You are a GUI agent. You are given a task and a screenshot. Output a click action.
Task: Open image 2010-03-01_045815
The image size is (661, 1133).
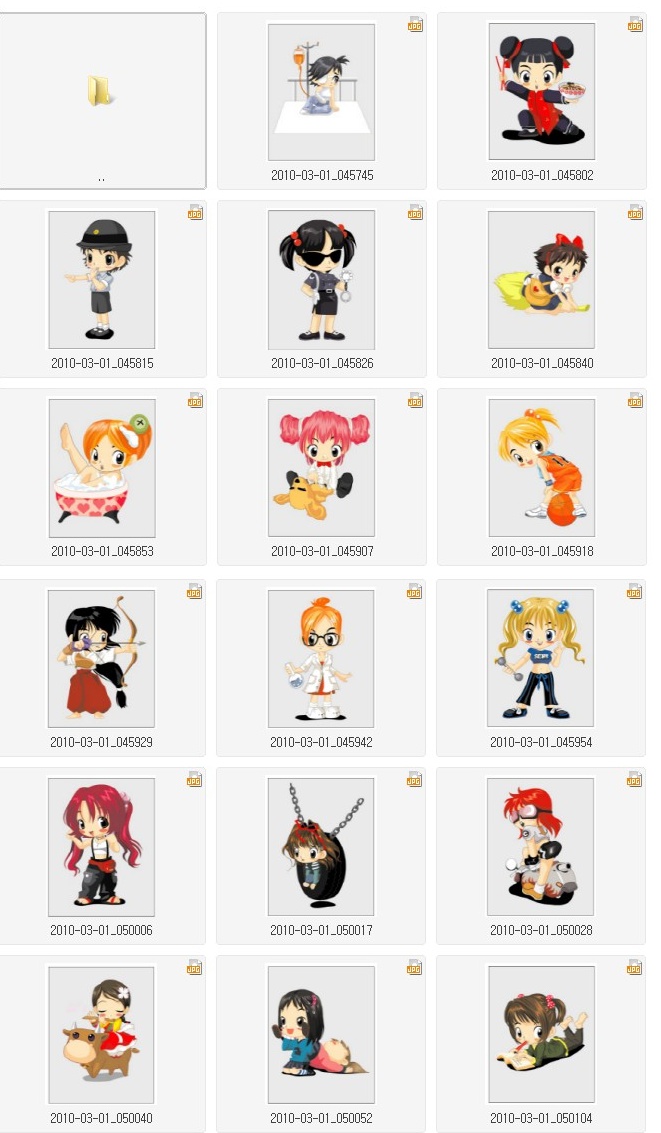pyautogui.click(x=101, y=279)
